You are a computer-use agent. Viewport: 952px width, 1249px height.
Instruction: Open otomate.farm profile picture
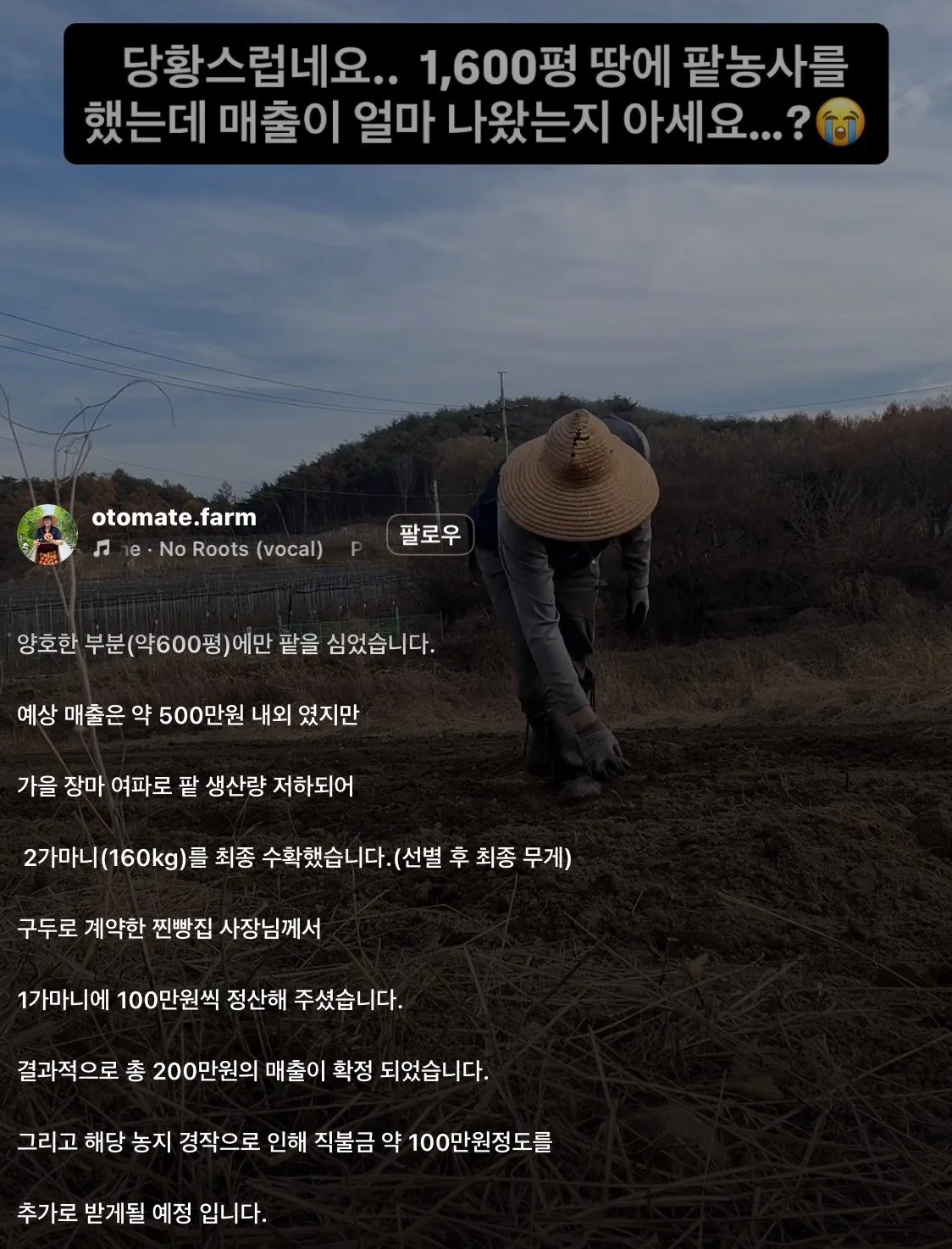[x=49, y=534]
